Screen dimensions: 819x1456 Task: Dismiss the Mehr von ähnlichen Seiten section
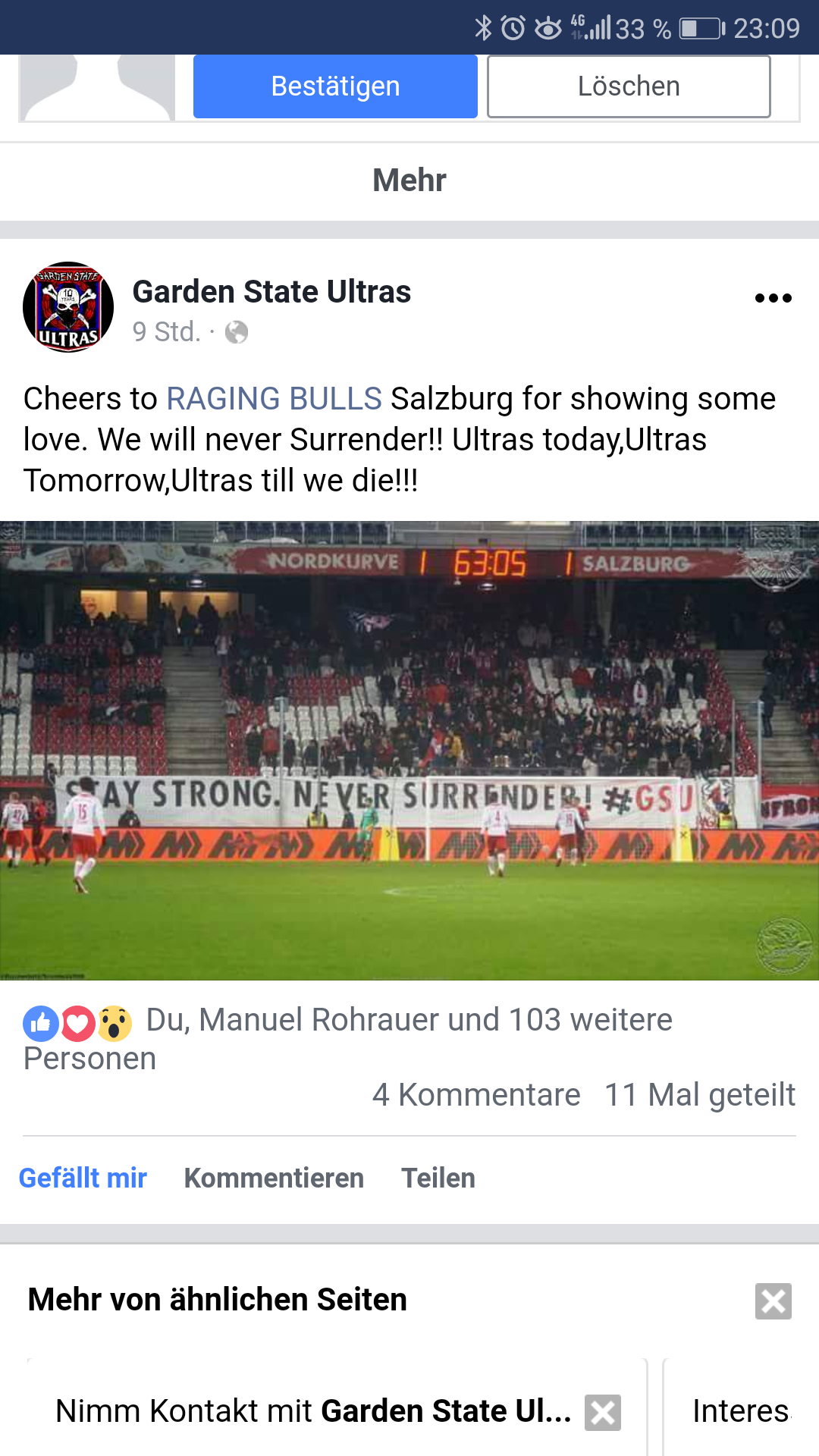tap(773, 1301)
